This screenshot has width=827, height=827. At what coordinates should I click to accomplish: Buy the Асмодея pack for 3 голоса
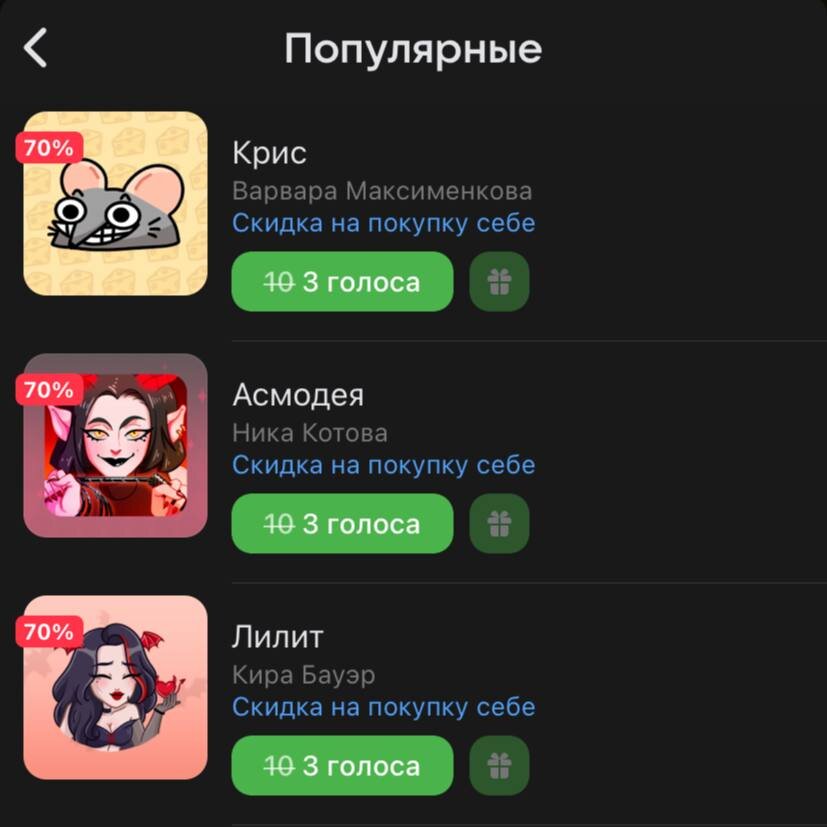point(342,524)
